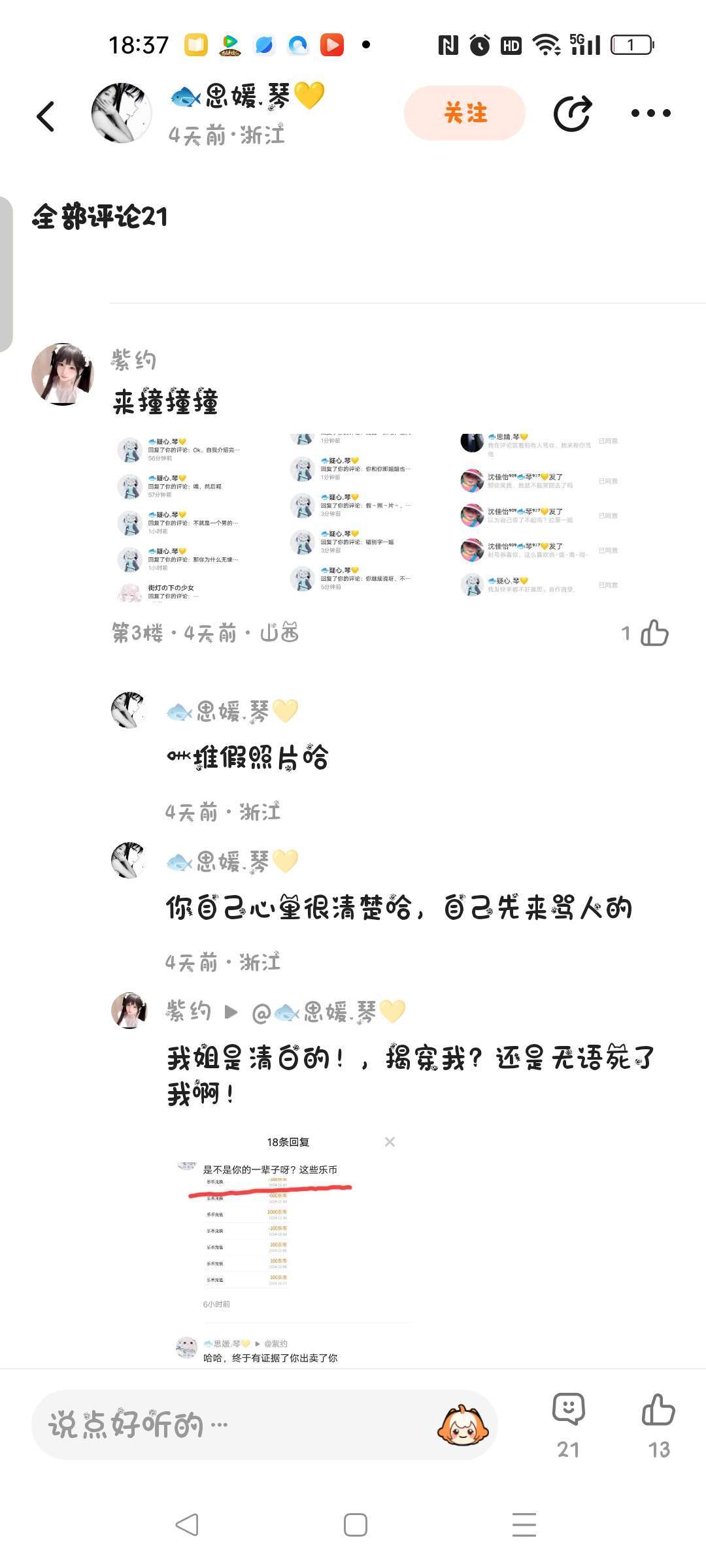Screen dimensions: 706x1568
Task: Open first screenshot in 来撞撞撞 comment
Action: pos(182,517)
